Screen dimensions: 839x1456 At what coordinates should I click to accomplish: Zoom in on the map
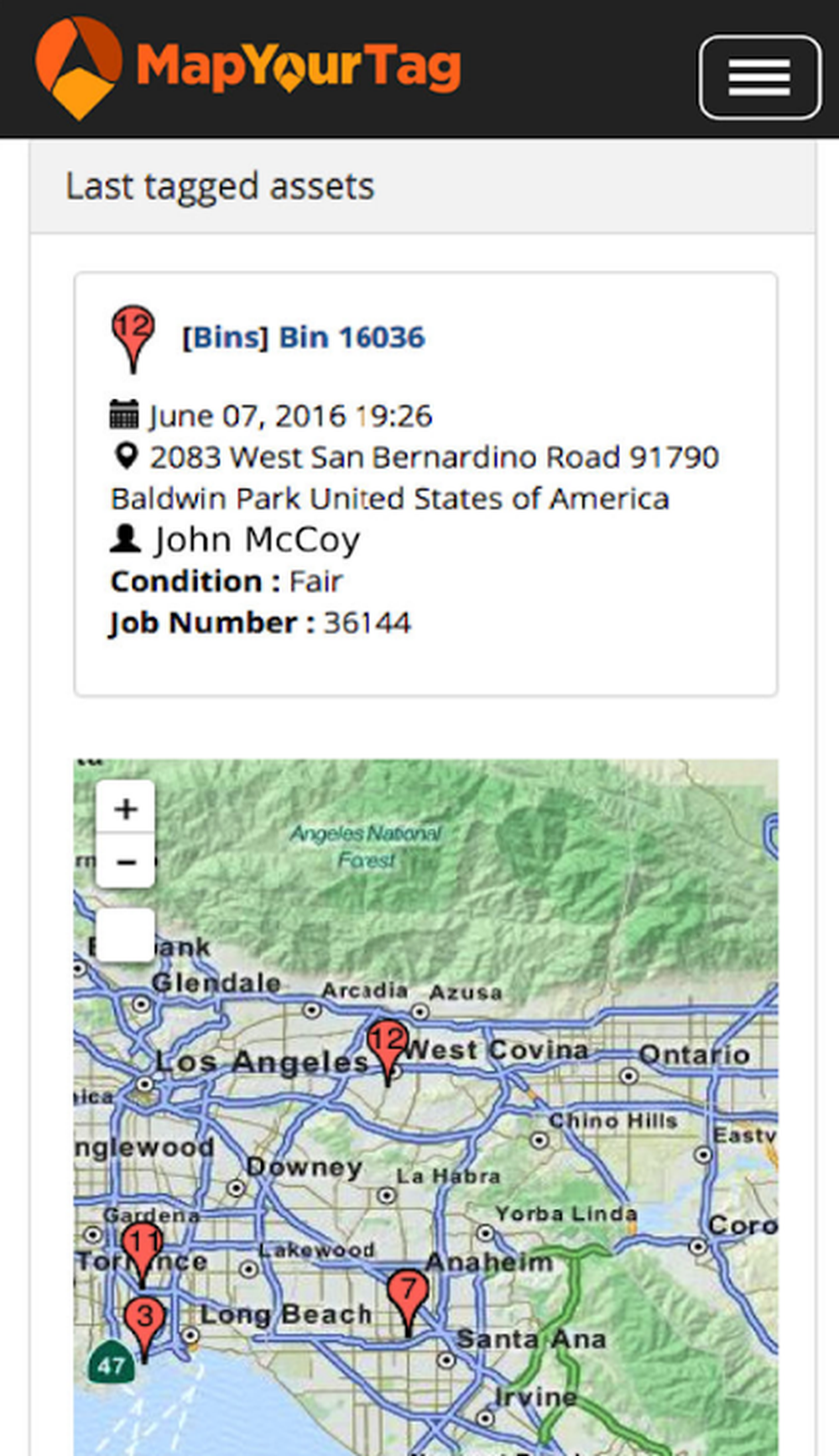coord(126,807)
